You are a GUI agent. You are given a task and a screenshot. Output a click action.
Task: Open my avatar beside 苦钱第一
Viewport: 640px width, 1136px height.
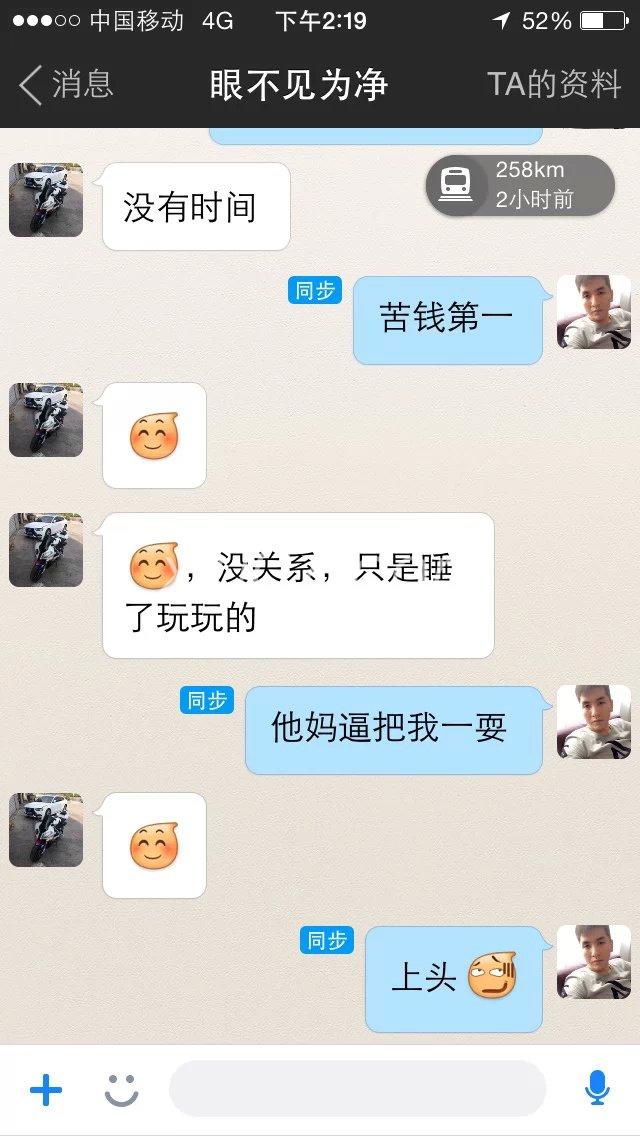tap(594, 312)
